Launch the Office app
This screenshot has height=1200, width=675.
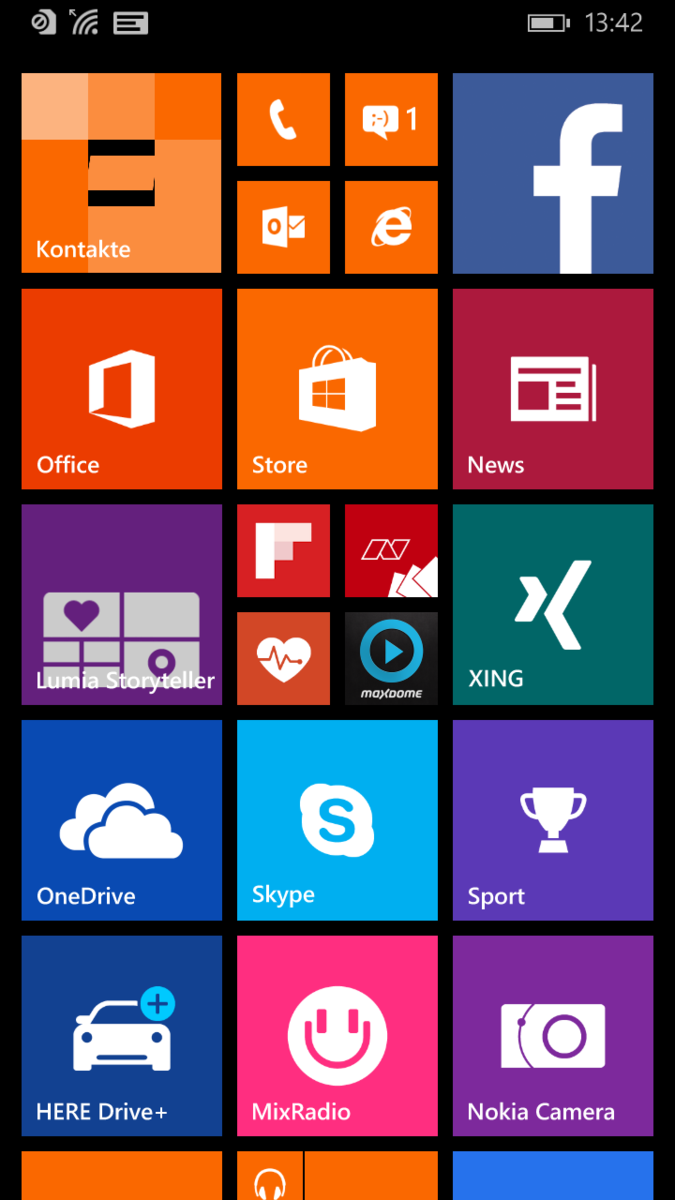pos(121,389)
